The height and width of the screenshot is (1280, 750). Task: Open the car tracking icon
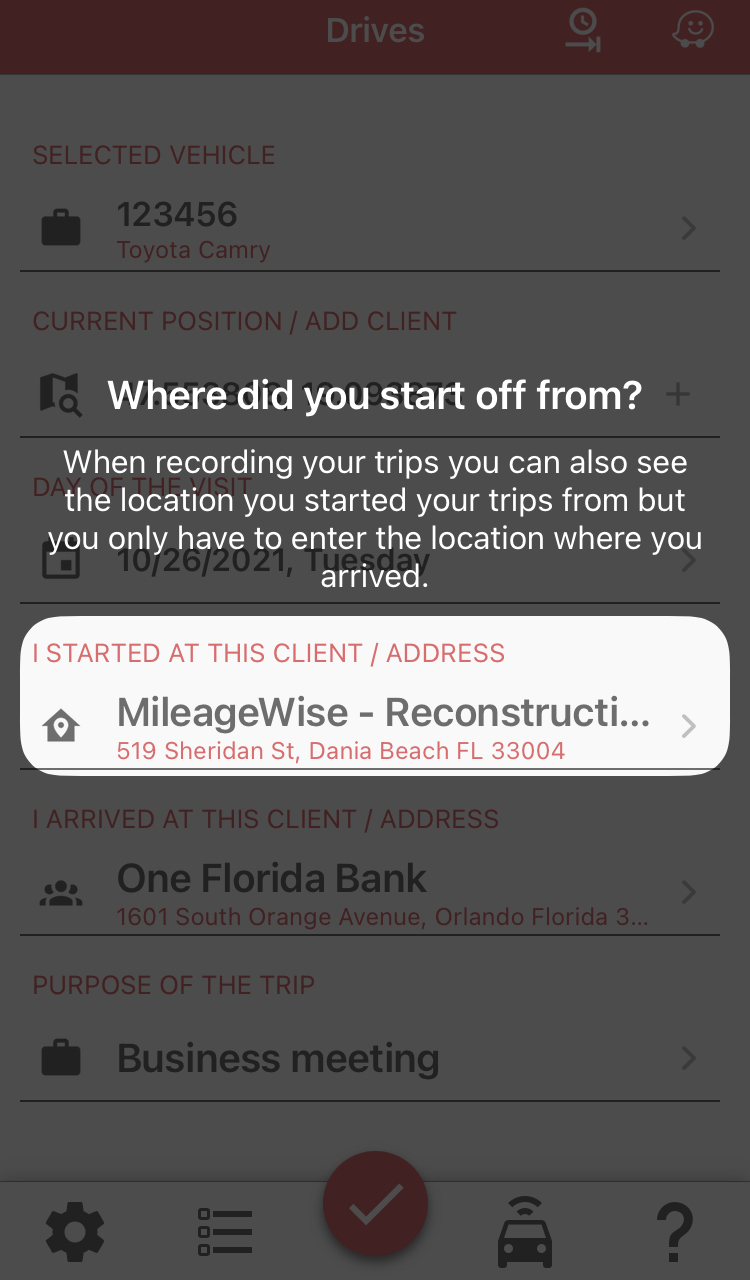(525, 1231)
